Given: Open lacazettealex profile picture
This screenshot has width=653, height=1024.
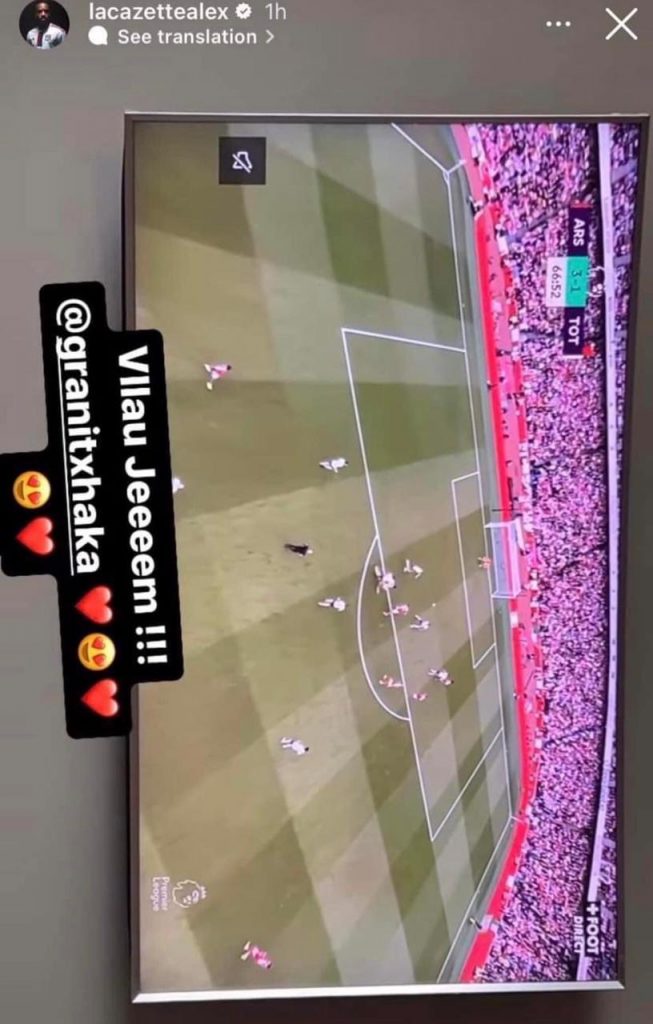Looking at the screenshot, I should 44,24.
